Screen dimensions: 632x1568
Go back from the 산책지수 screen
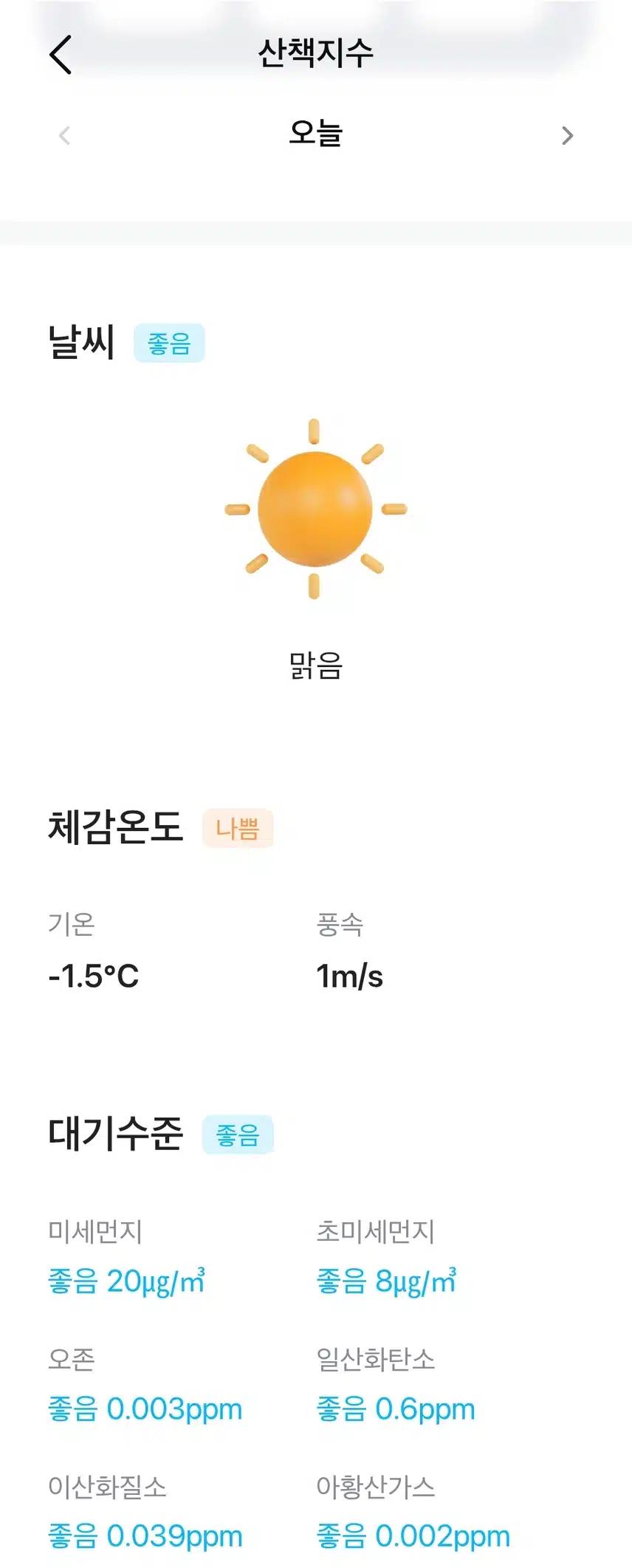[x=61, y=55]
